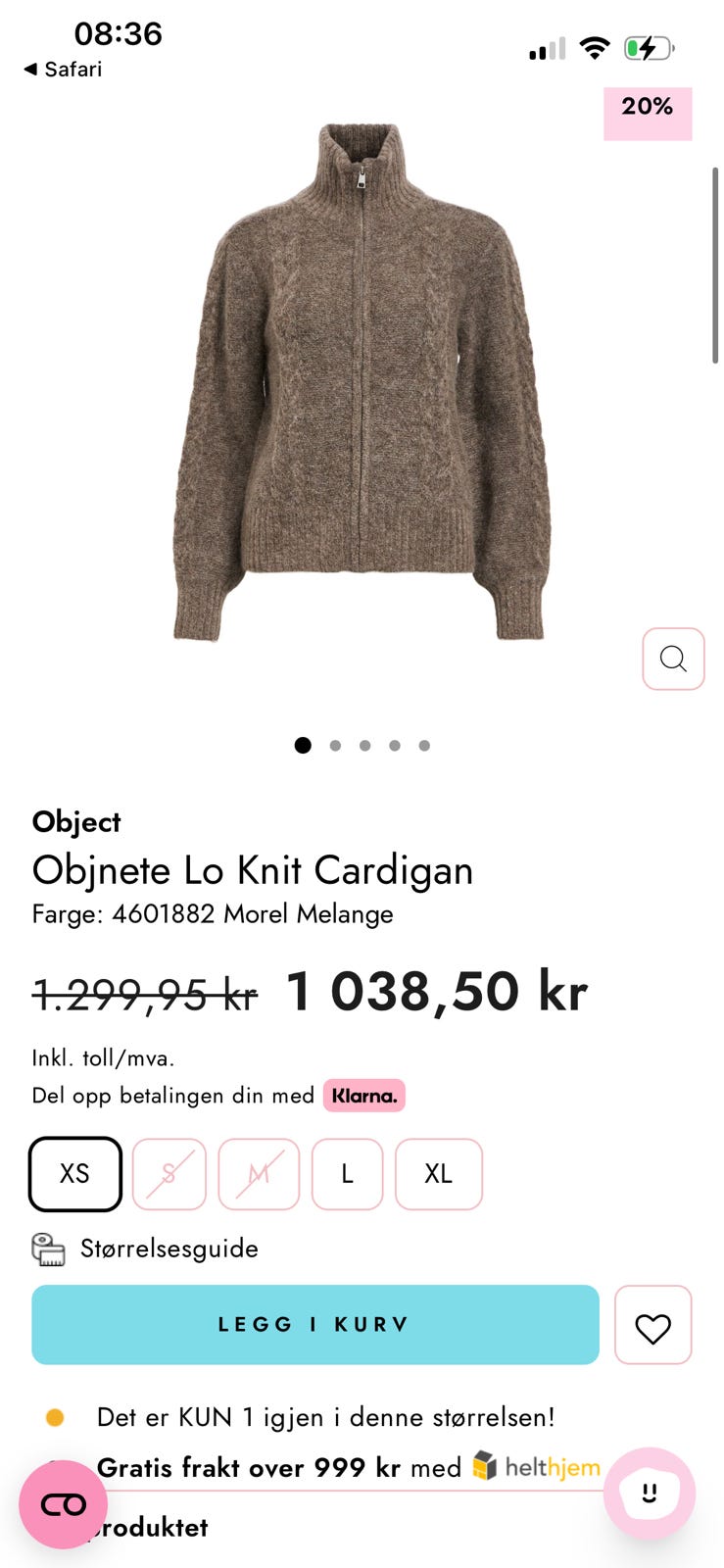Click the Klarna payment badge

pyautogui.click(x=363, y=1095)
